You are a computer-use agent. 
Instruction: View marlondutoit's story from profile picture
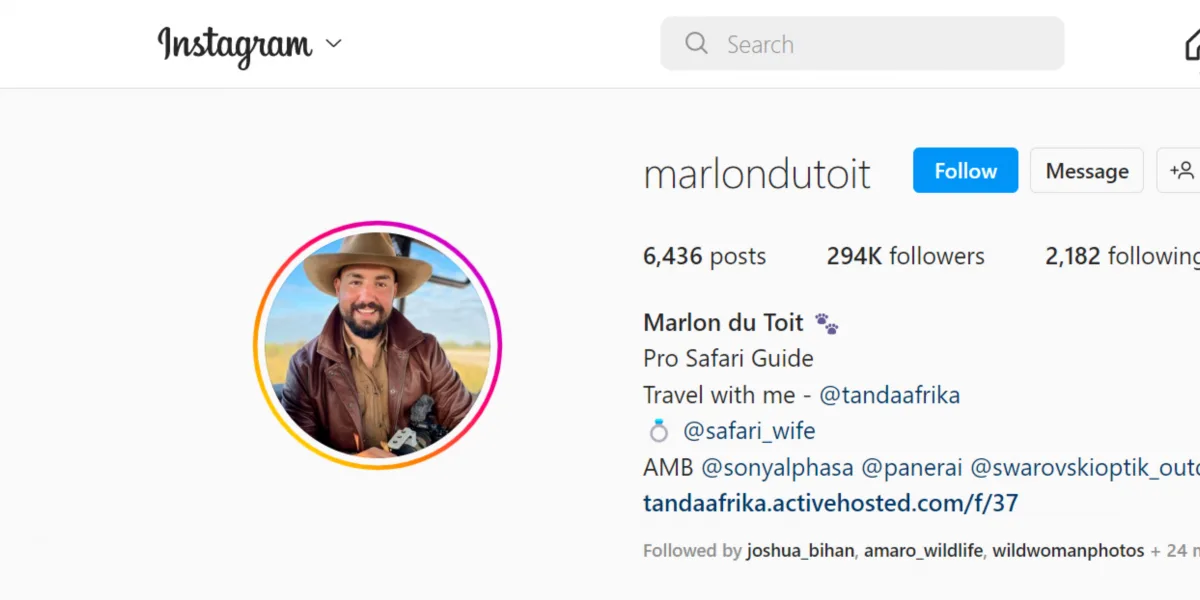coord(377,345)
